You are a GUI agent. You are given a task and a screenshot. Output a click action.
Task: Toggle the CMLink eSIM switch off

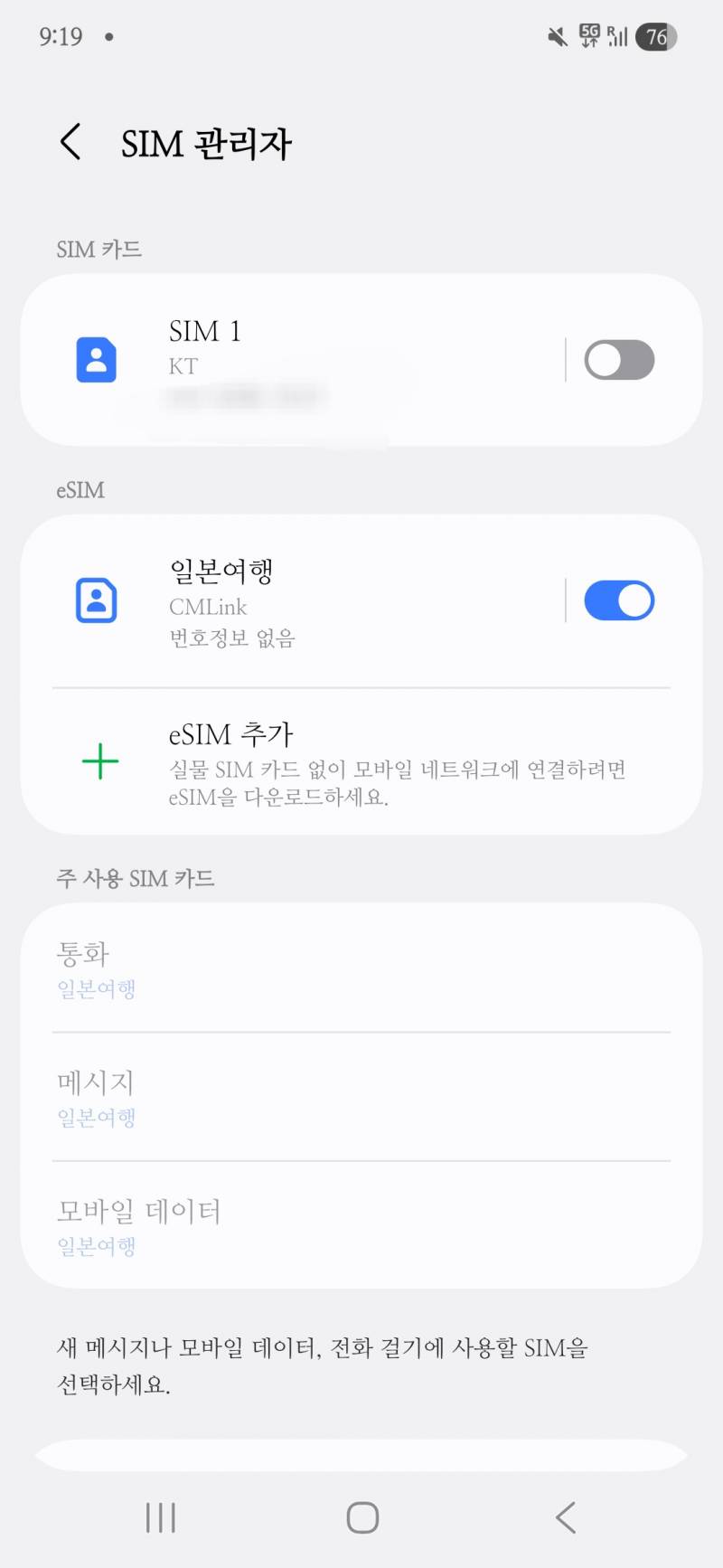tap(619, 600)
